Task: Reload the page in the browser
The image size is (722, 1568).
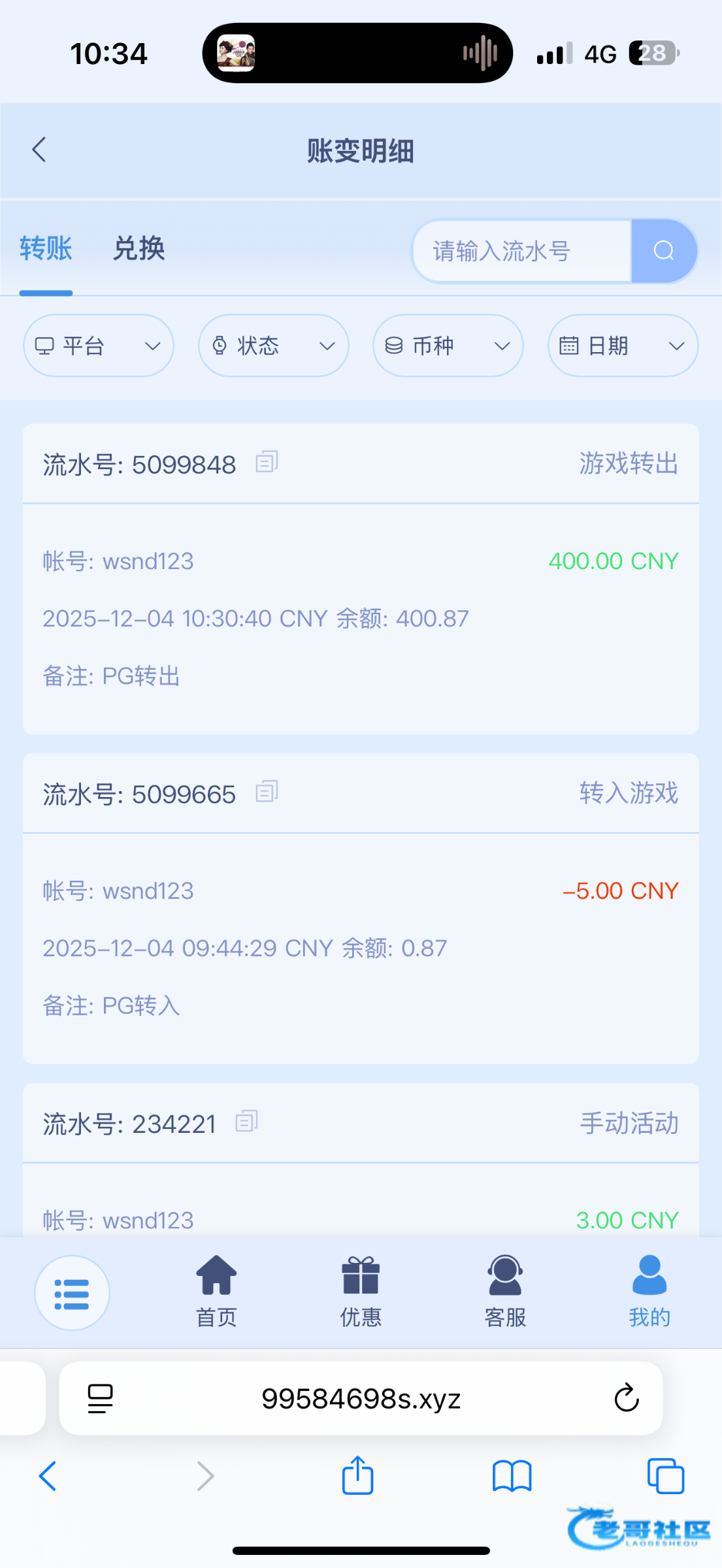Action: pos(626,1398)
